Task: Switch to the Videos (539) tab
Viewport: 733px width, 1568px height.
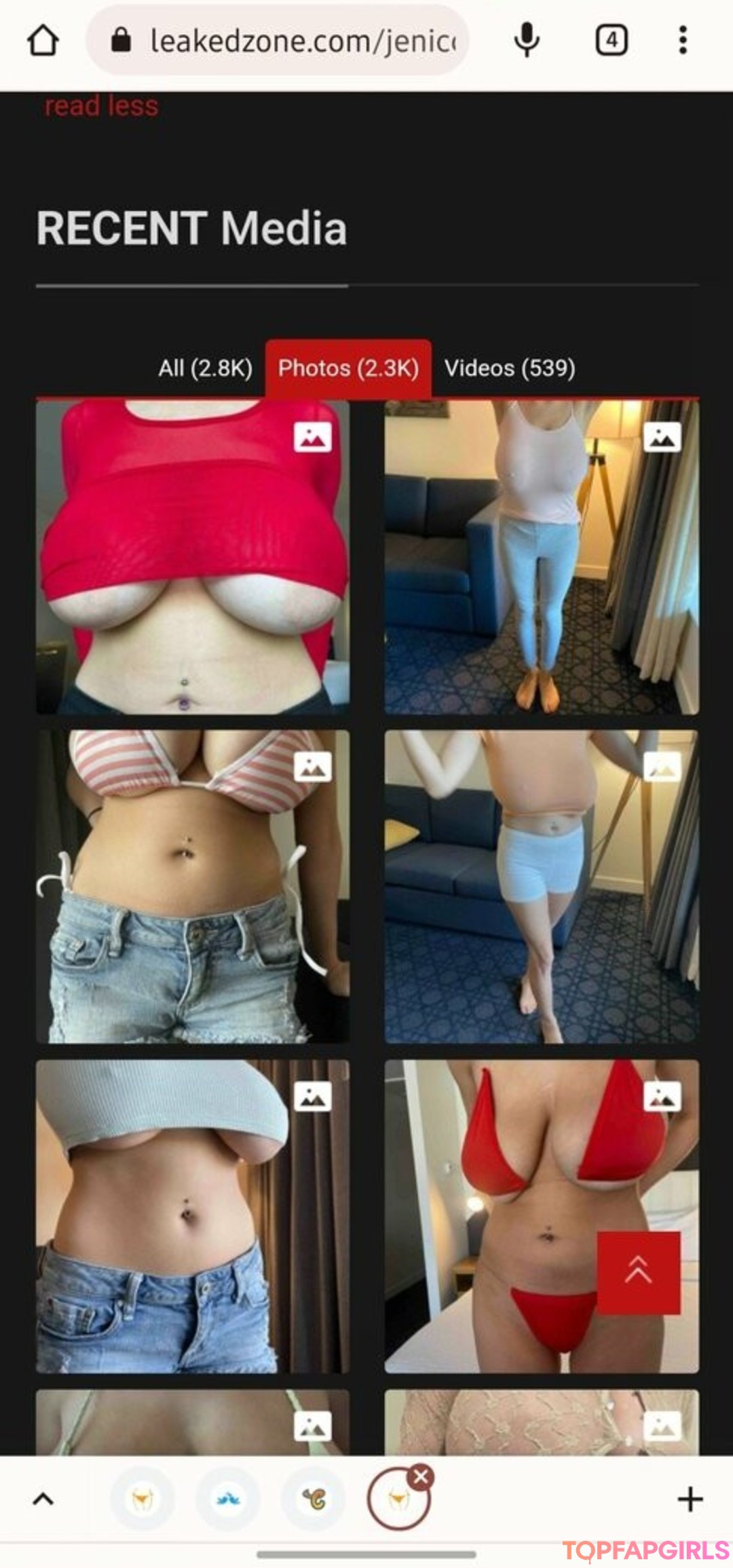Action: pyautogui.click(x=509, y=368)
